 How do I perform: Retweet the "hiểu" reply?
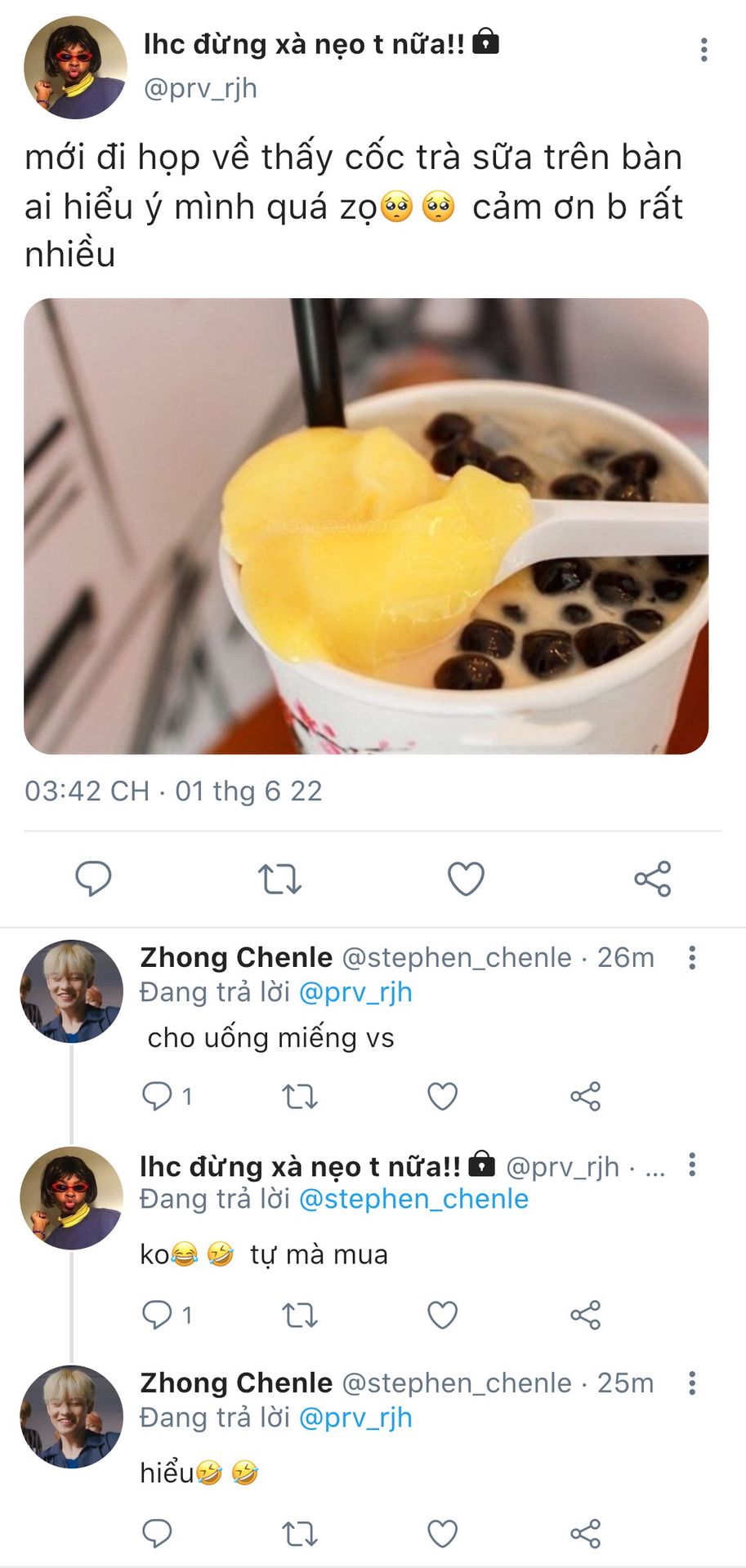300,1534
